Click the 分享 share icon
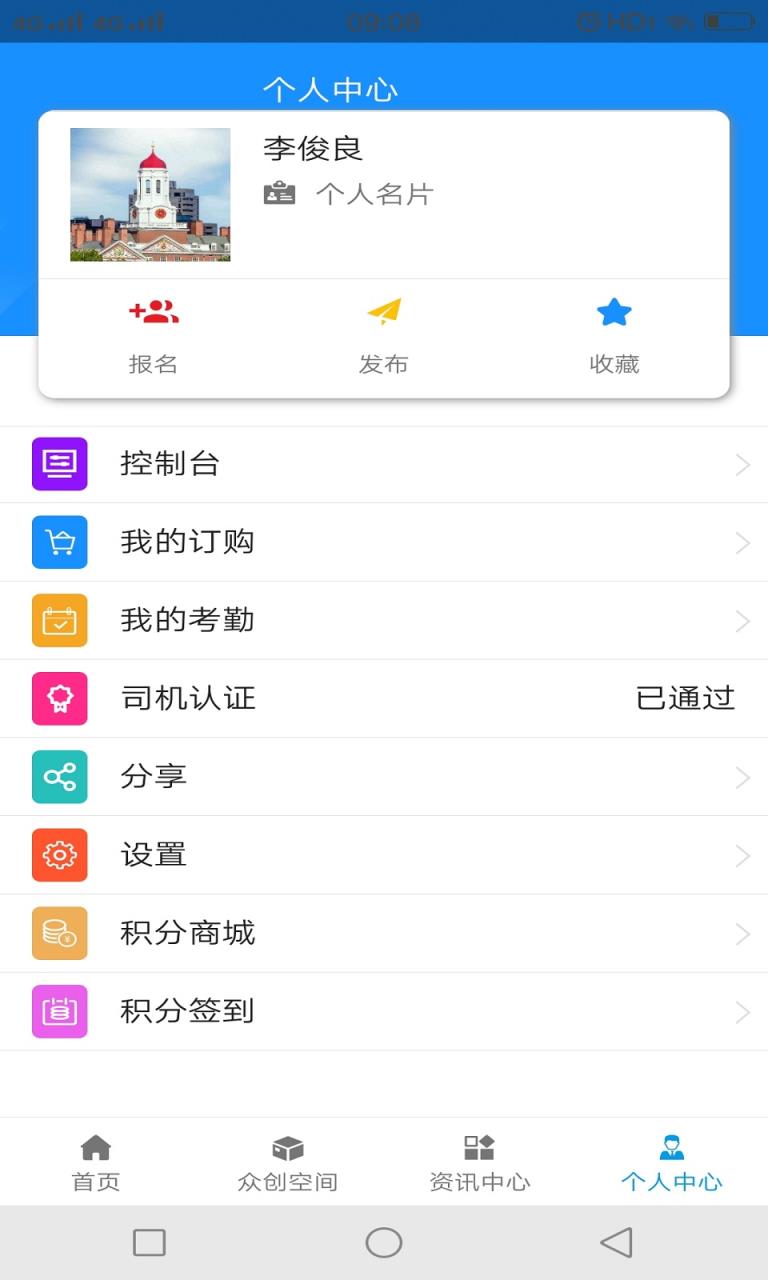 (x=58, y=777)
